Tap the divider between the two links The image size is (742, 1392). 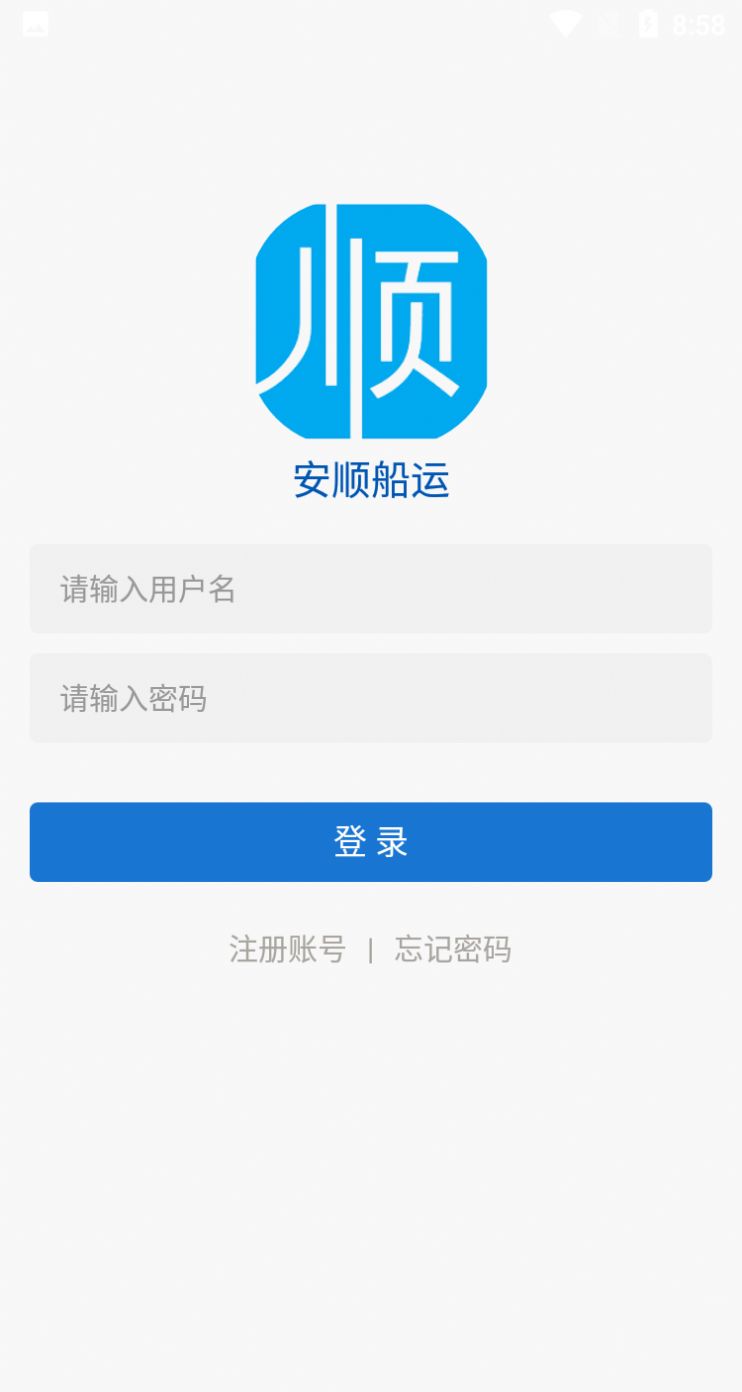click(x=373, y=950)
